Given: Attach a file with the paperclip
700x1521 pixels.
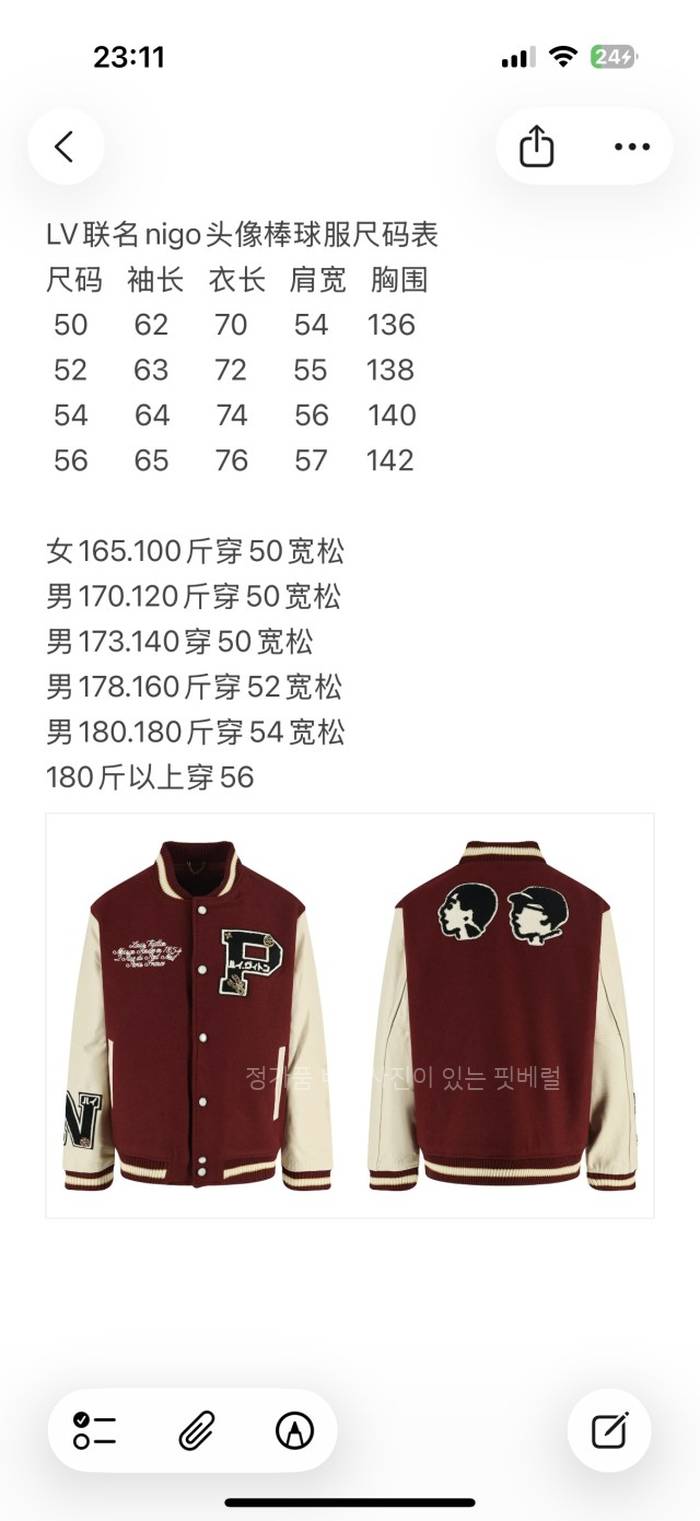Looking at the screenshot, I should (196, 1431).
